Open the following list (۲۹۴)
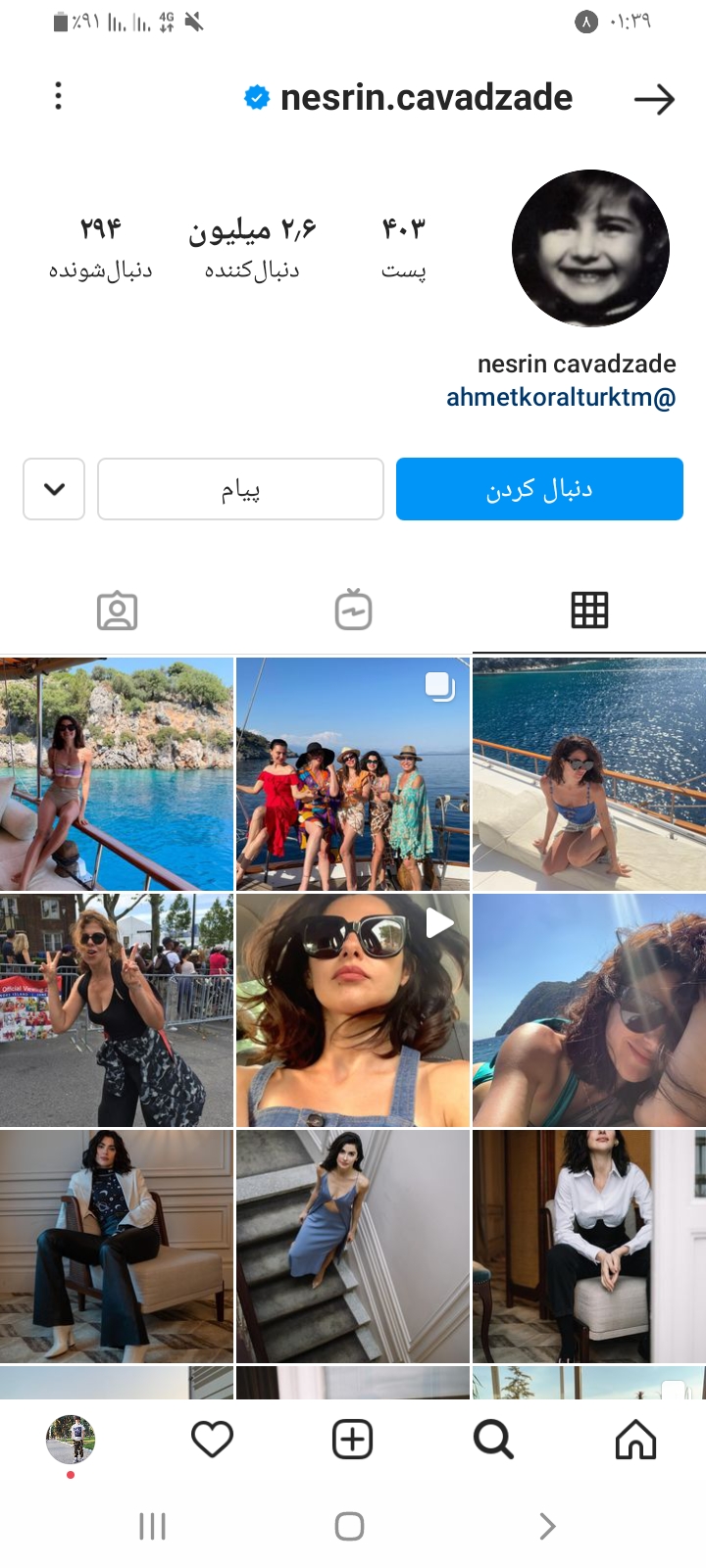The width and height of the screenshot is (706, 1568). [101, 247]
